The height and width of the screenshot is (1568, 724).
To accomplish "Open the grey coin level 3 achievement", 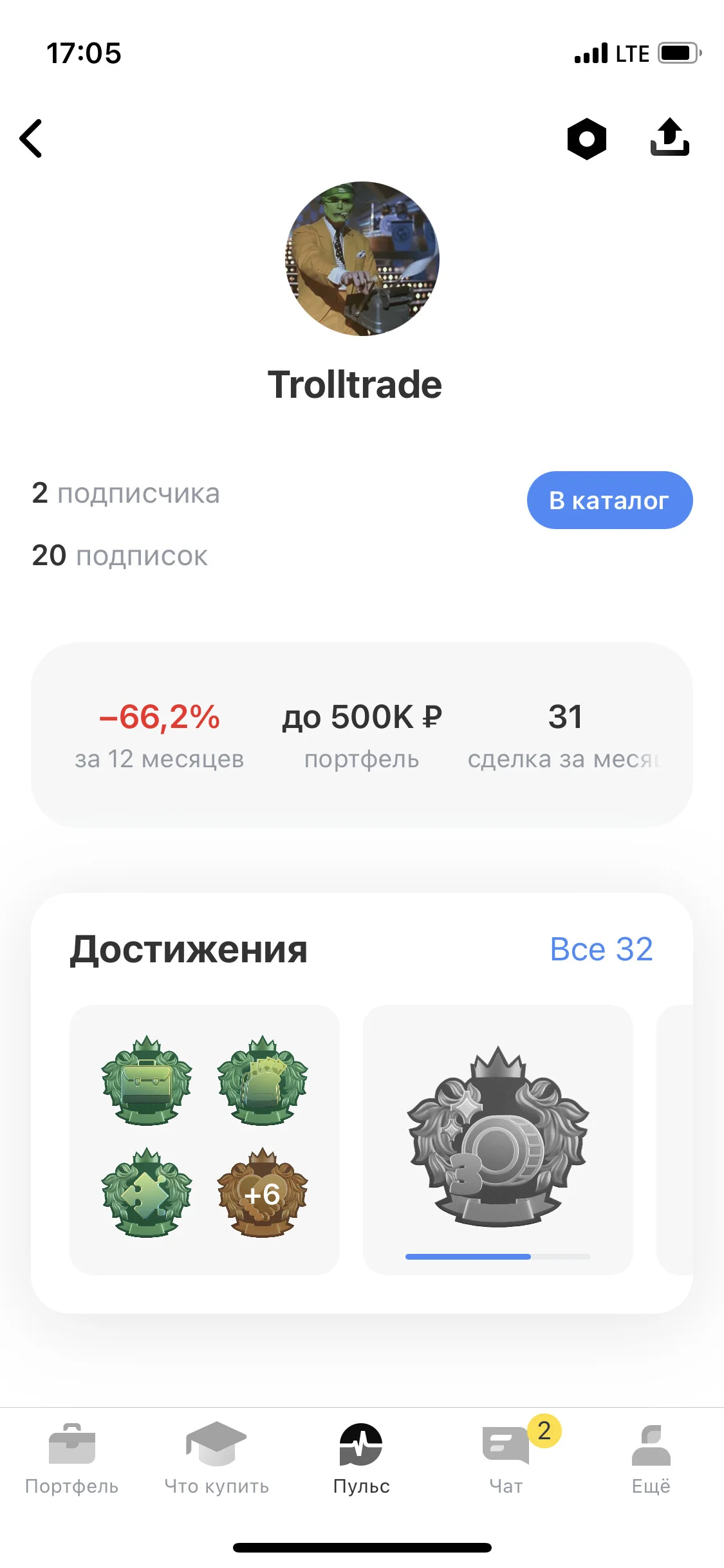I will pos(497,1139).
